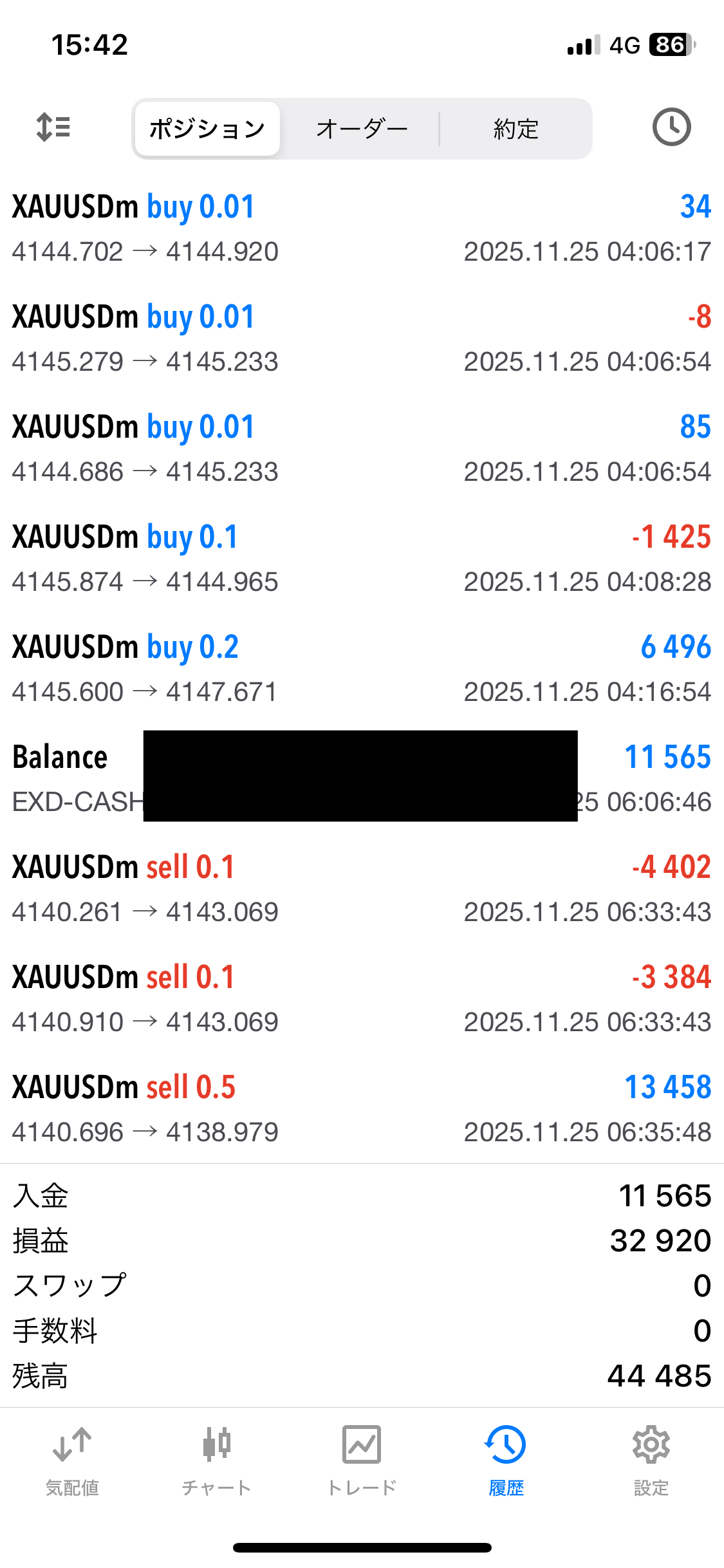Expand the XAUUSDm buy 0.2 position
Viewport: 724px width, 1568px height.
[362, 668]
